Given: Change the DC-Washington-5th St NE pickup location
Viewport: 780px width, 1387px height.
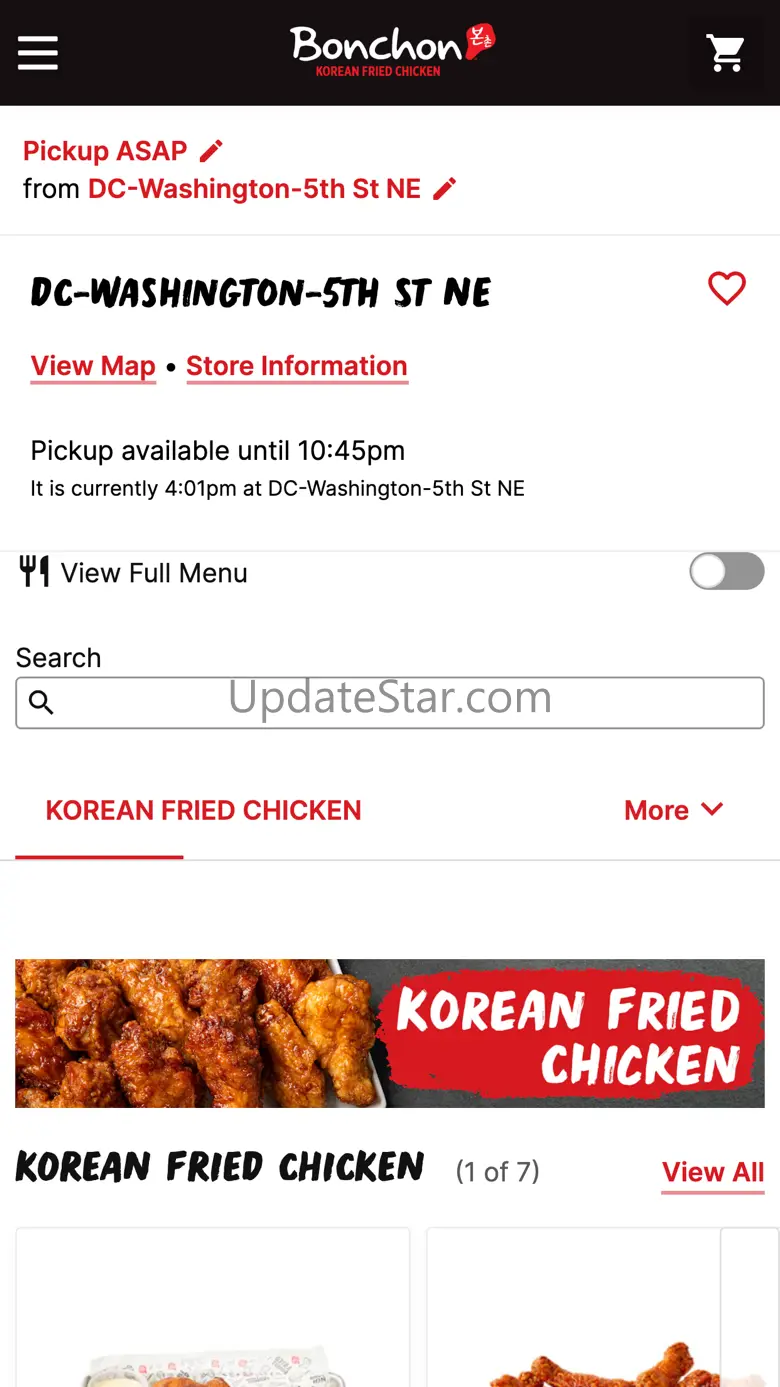Looking at the screenshot, I should tap(444, 189).
